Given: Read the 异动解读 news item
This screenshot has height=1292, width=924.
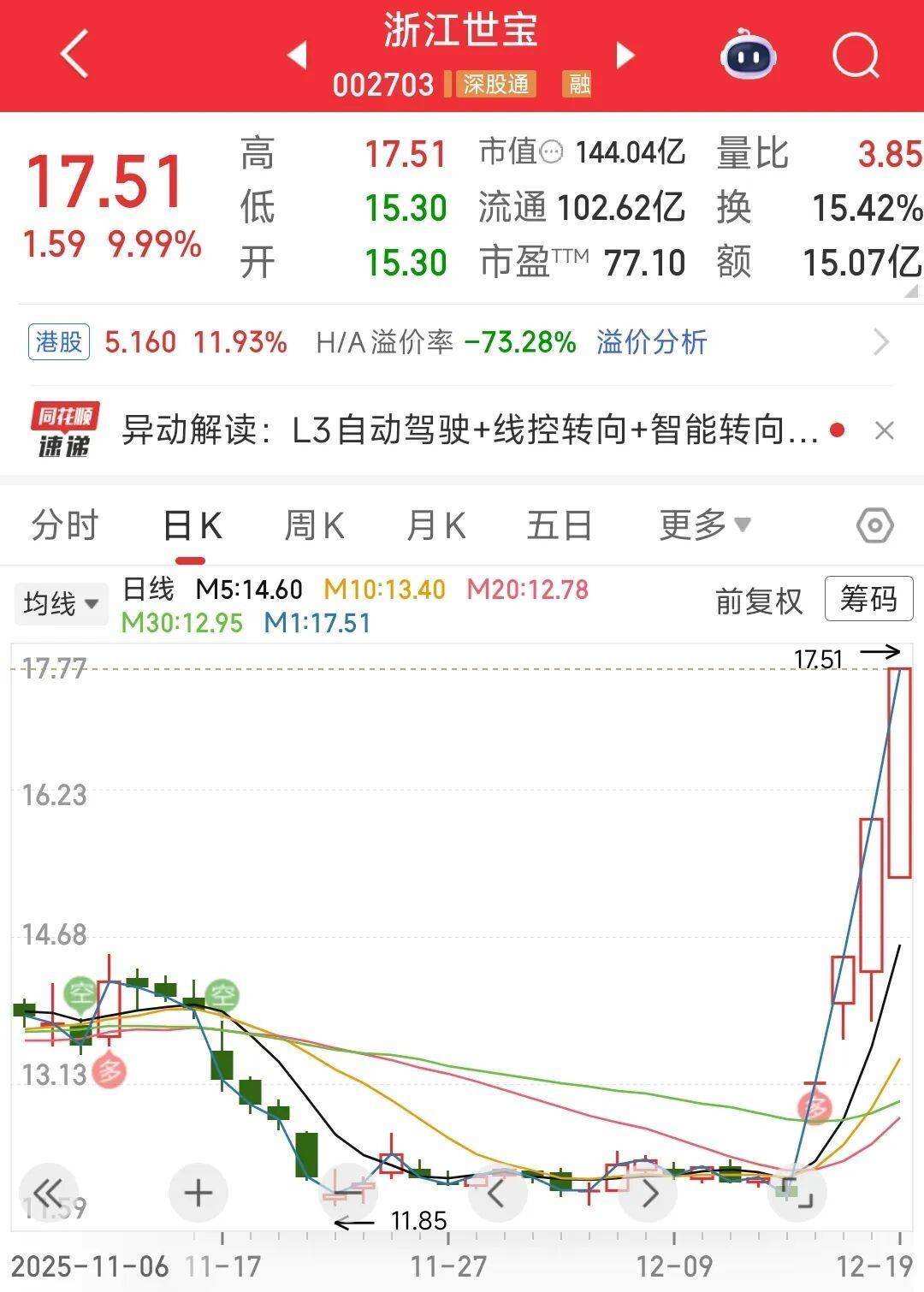Looking at the screenshot, I should coord(469,430).
